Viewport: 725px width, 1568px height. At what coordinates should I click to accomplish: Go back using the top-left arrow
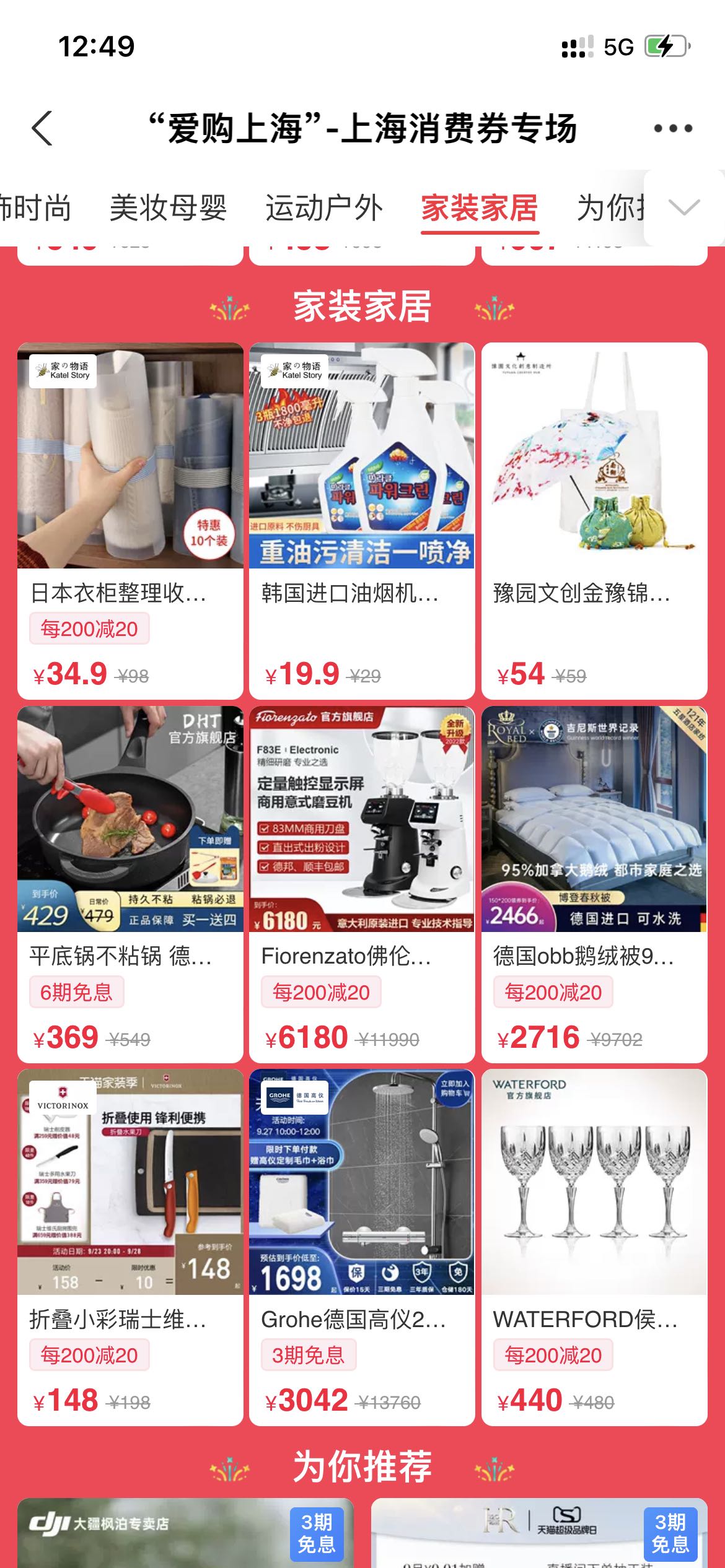(42, 128)
